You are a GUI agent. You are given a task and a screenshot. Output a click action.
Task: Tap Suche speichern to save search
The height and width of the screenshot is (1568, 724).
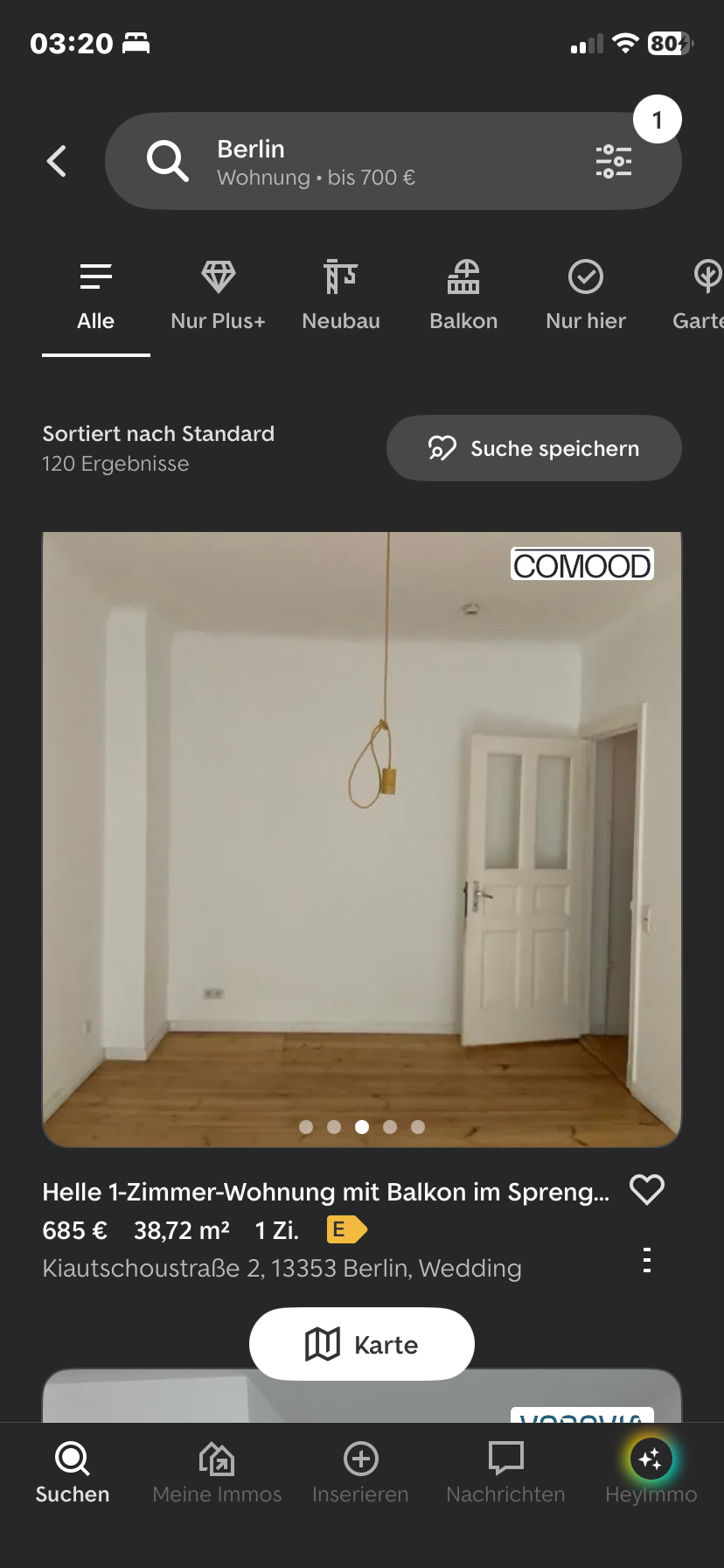(533, 448)
